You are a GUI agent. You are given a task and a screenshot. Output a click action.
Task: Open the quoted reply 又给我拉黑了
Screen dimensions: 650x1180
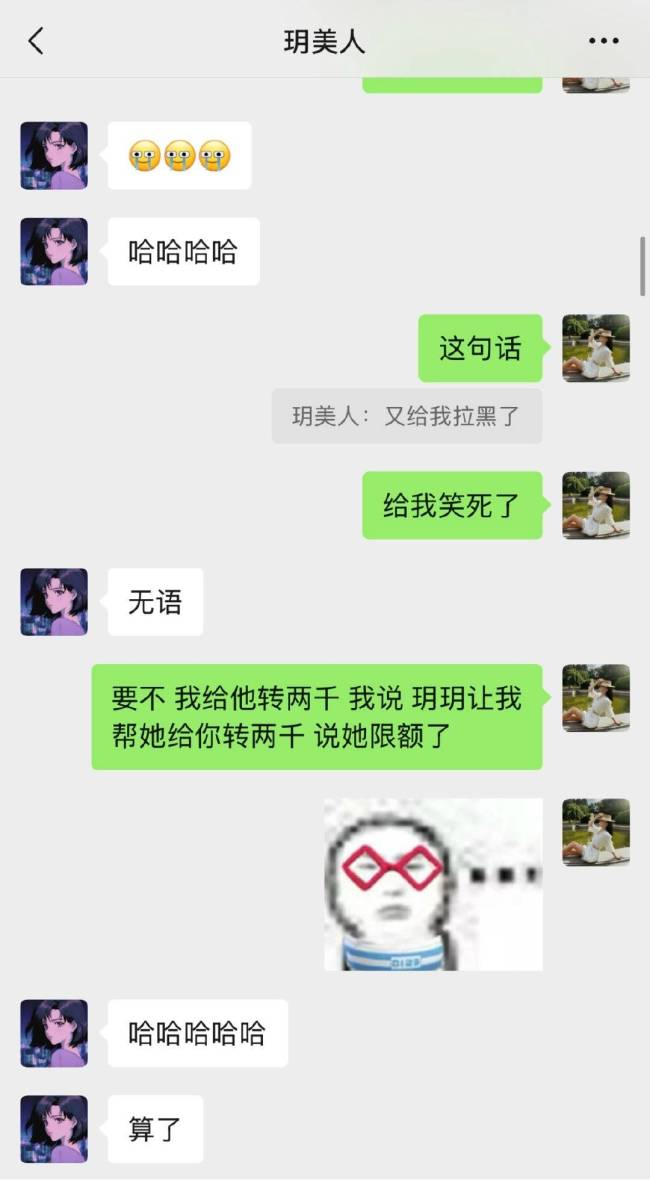(x=407, y=416)
